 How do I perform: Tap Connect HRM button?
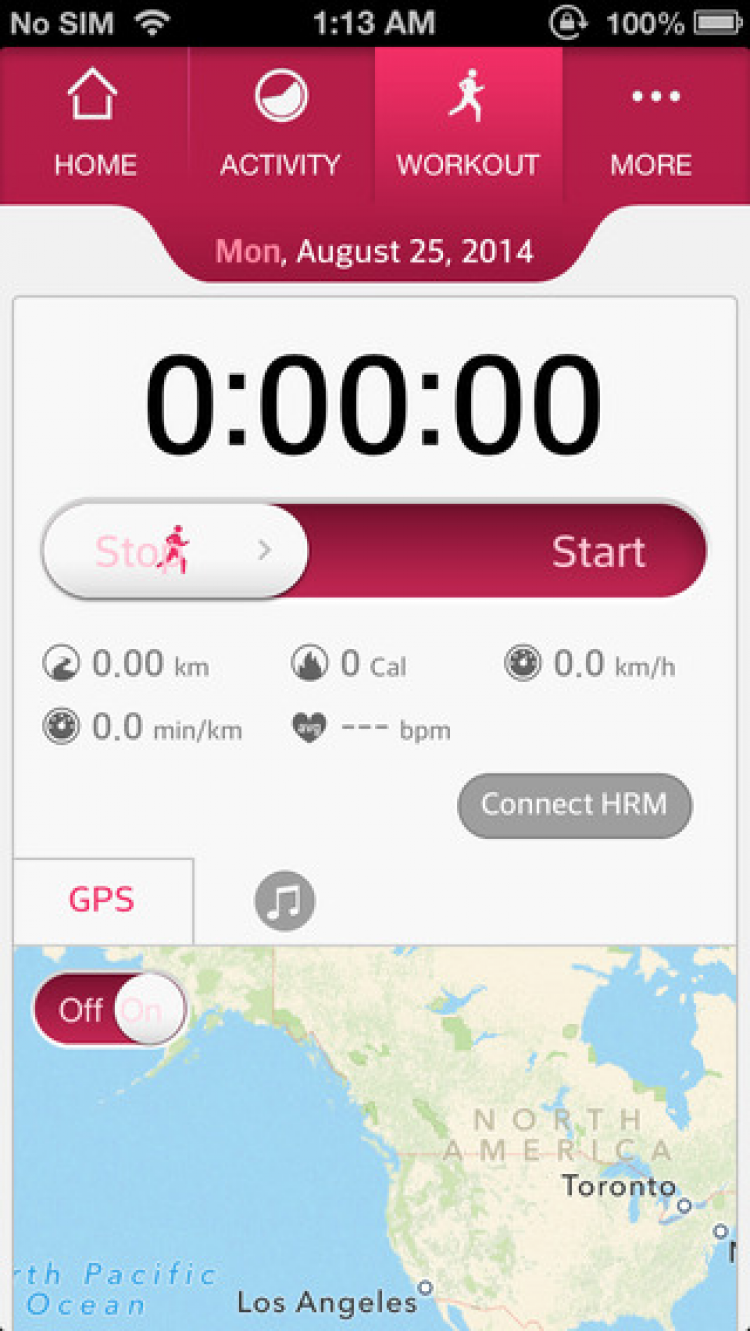574,805
